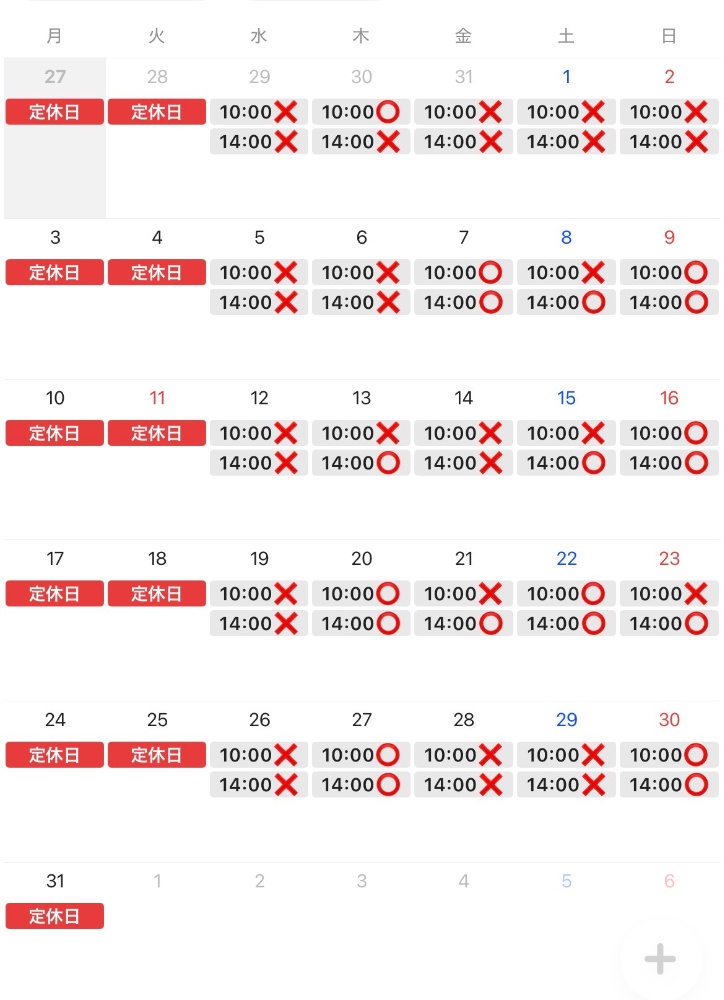Open the 14:00 ✕ event on the 26th

click(259, 785)
